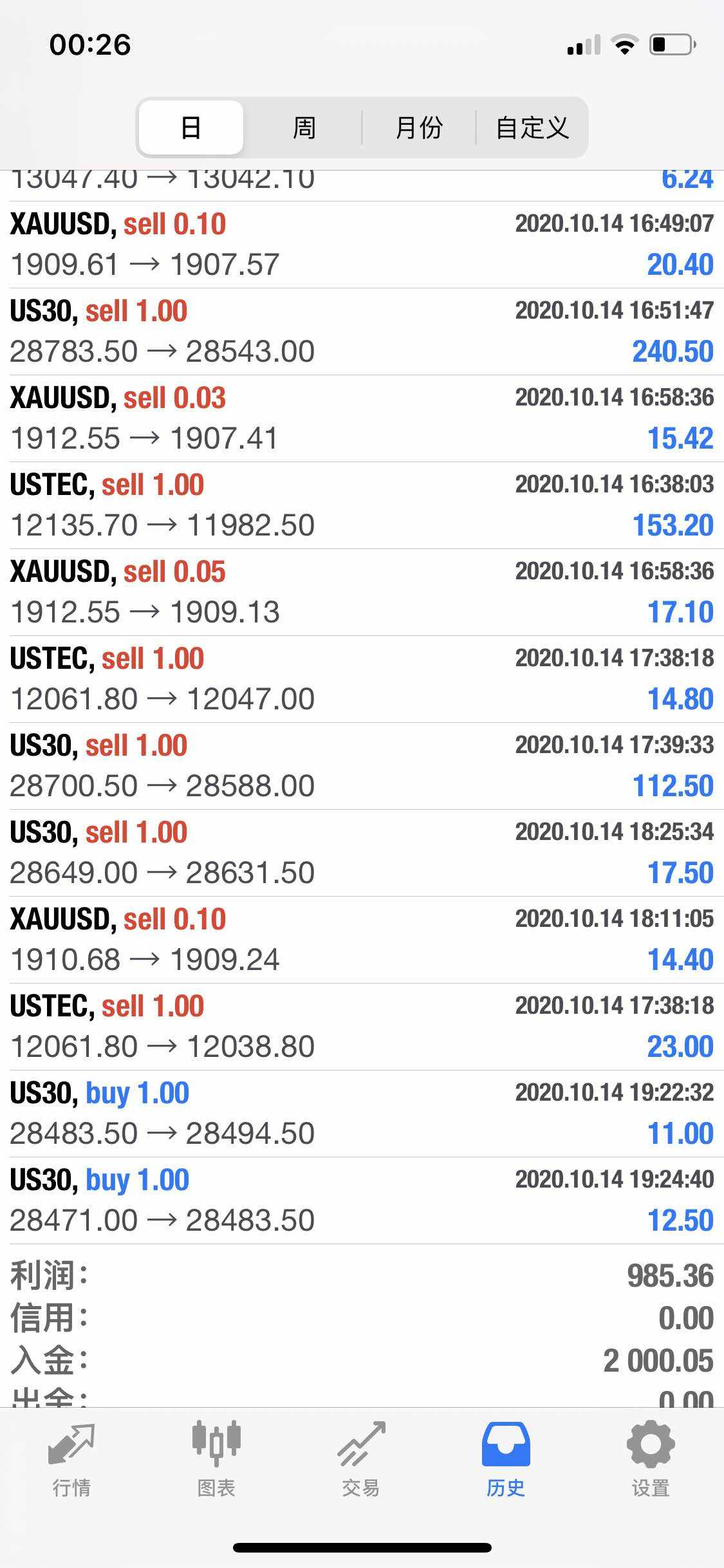Open the XAUUSD sell 0.05 trade
The image size is (724, 1568).
(362, 592)
